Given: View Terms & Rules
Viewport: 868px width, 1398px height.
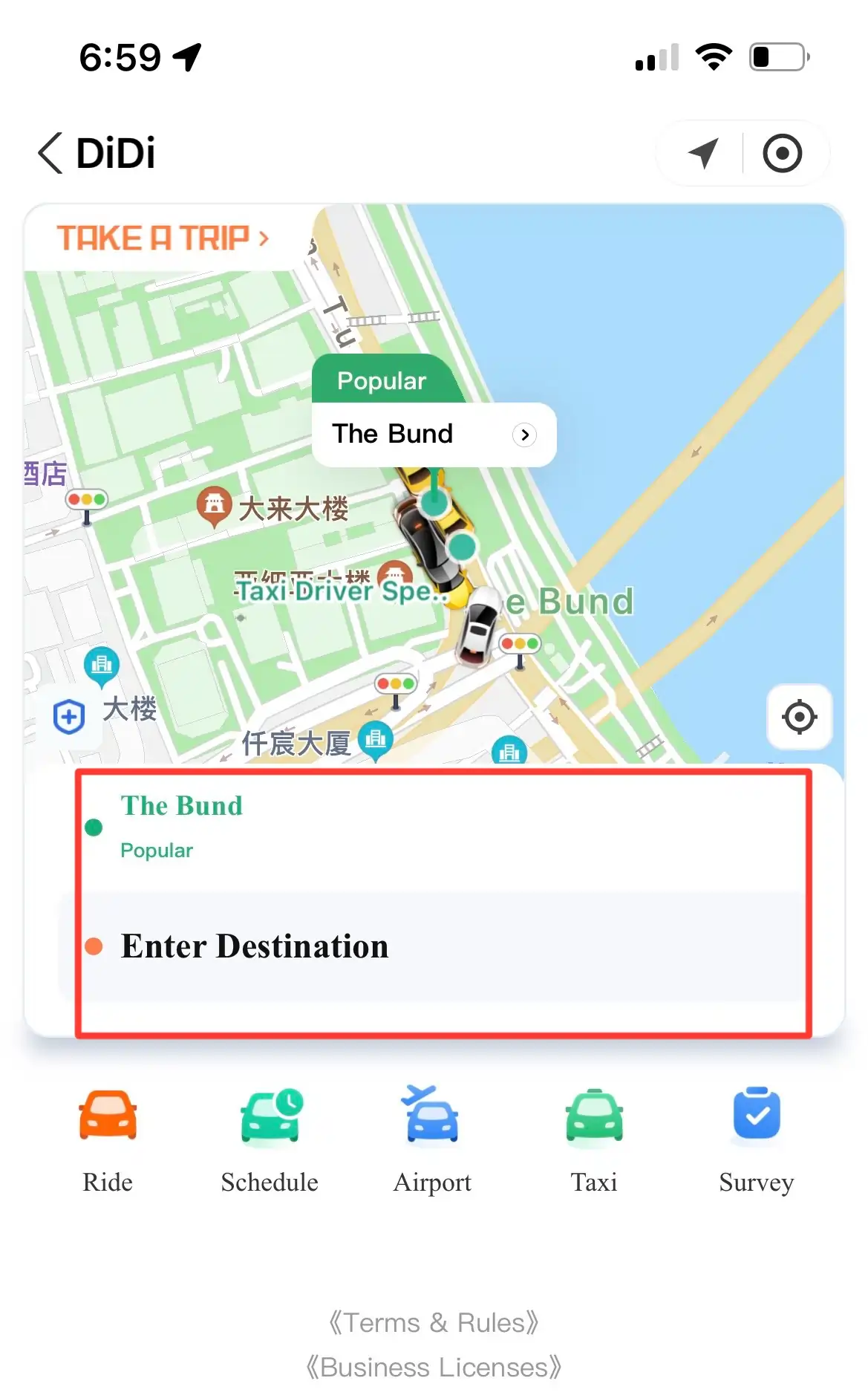Looking at the screenshot, I should click(x=434, y=1322).
